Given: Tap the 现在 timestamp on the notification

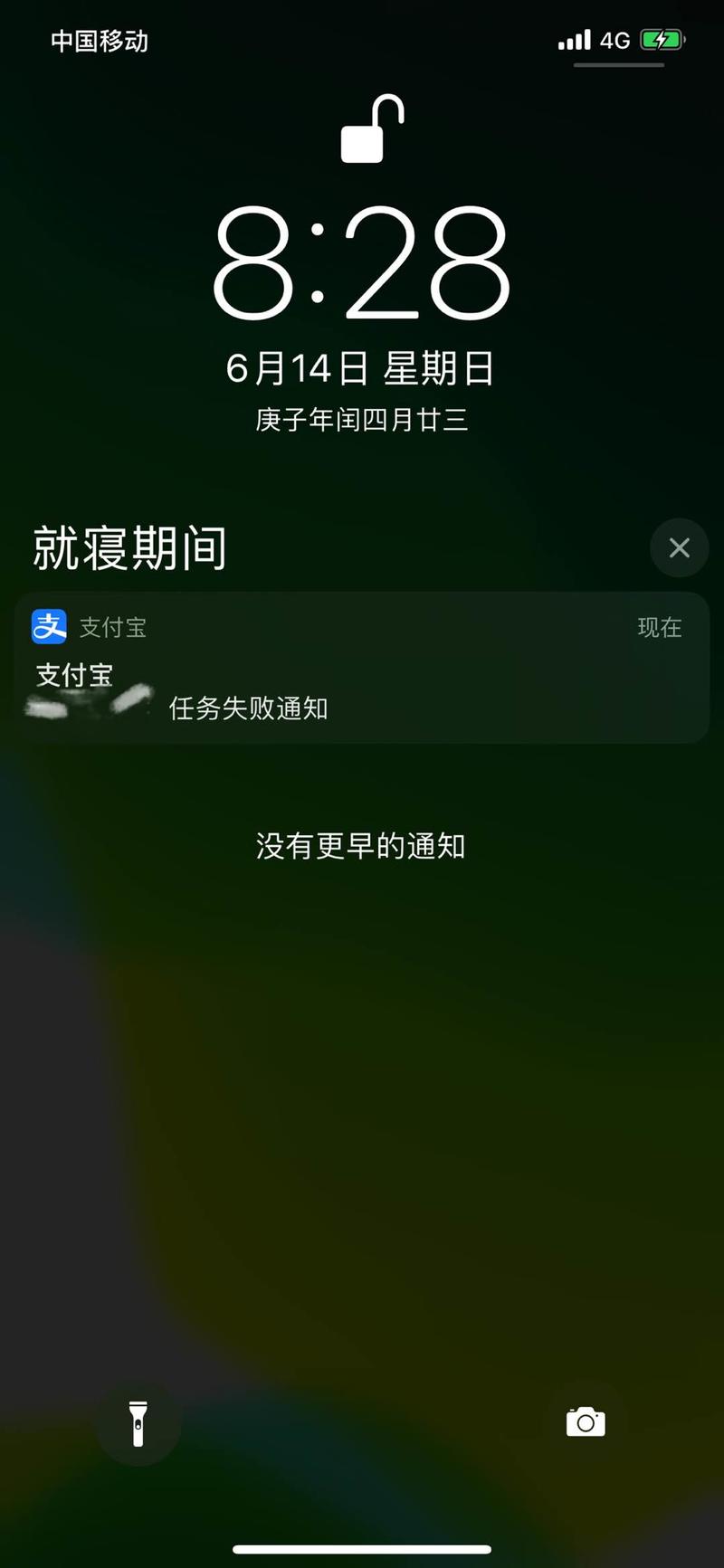Looking at the screenshot, I should [x=660, y=628].
